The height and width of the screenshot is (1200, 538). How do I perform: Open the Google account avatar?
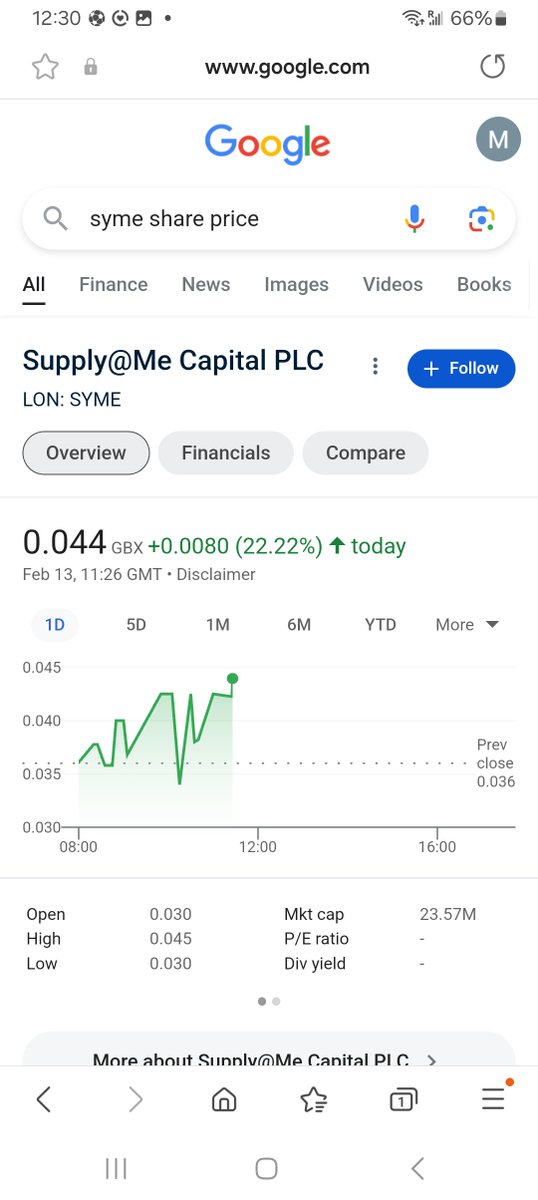pos(497,140)
